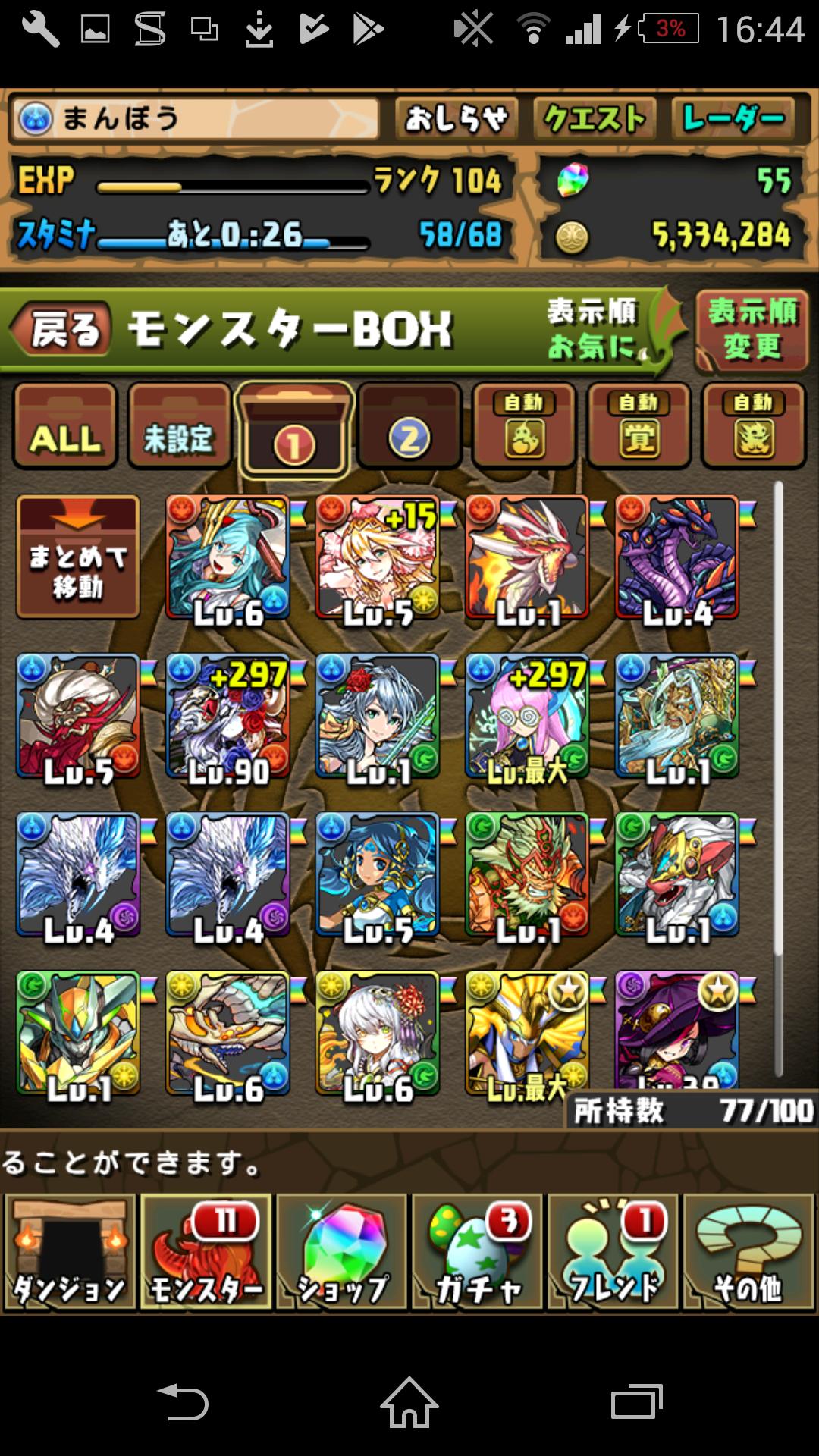Tap the 戻る back button

click(62, 329)
